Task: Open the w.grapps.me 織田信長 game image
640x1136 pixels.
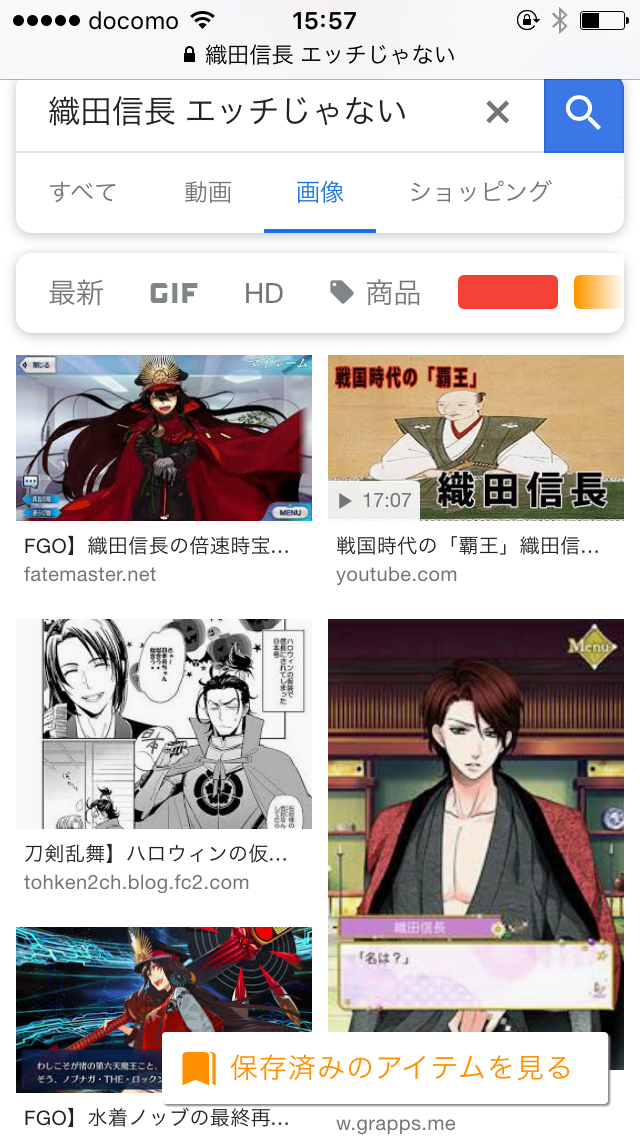Action: click(x=475, y=824)
